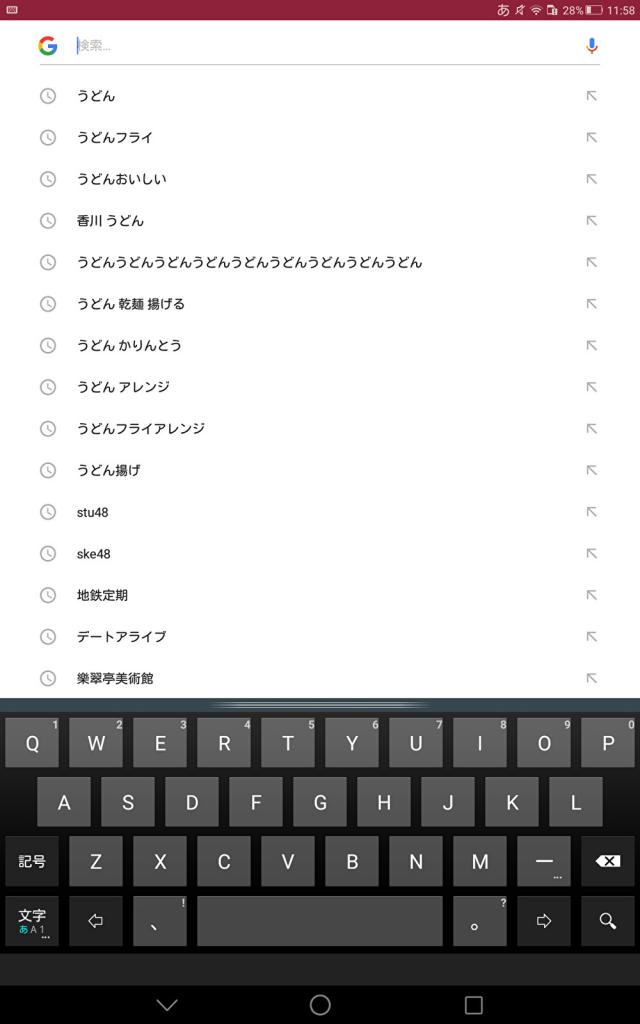Viewport: 640px width, 1024px height.
Task: Select the うどん search suggestion
Action: pos(96,96)
